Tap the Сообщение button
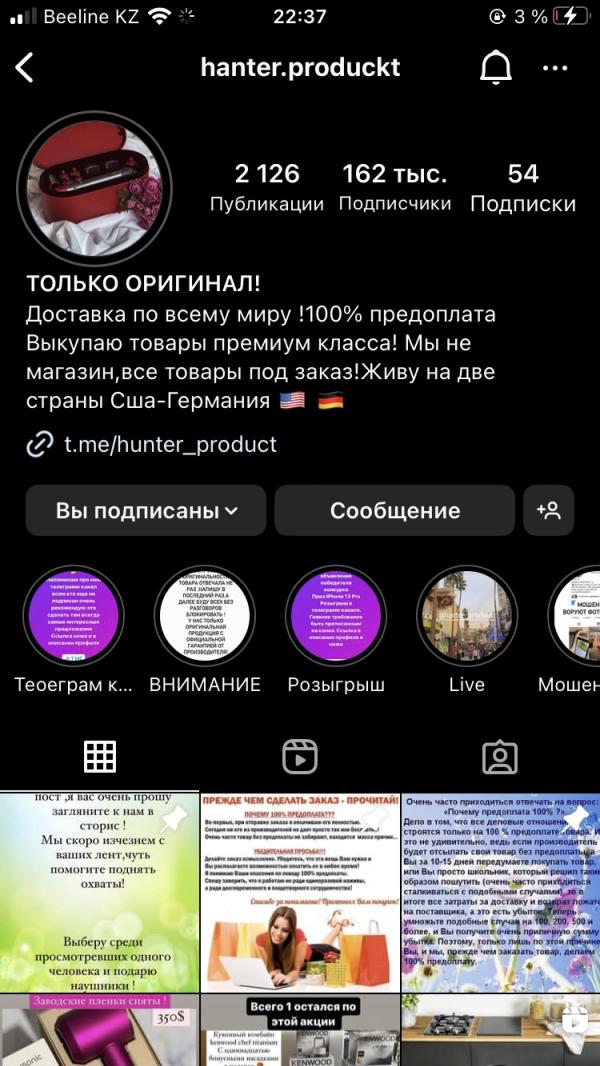Viewport: 600px width, 1066px height. [x=395, y=511]
